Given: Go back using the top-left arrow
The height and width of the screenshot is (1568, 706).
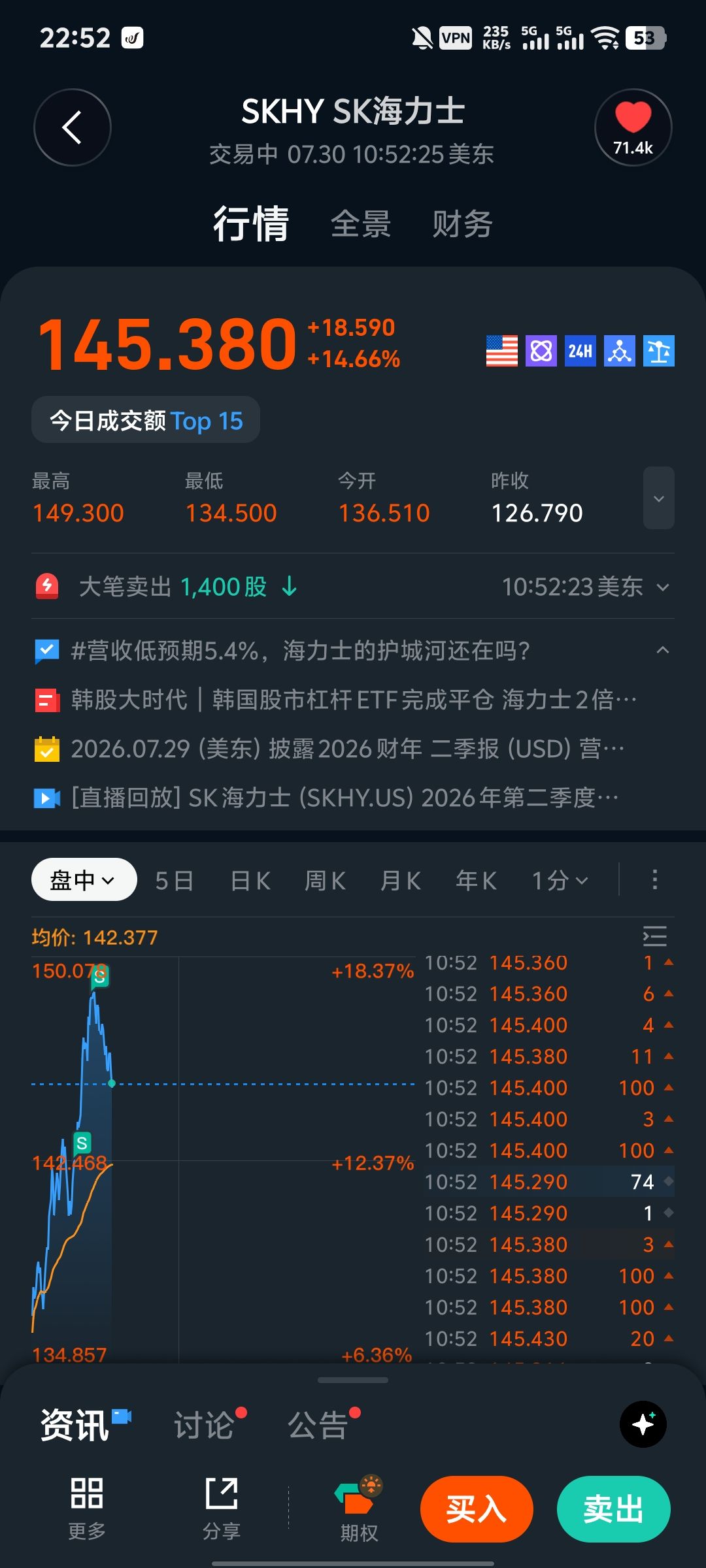Looking at the screenshot, I should coord(73,127).
